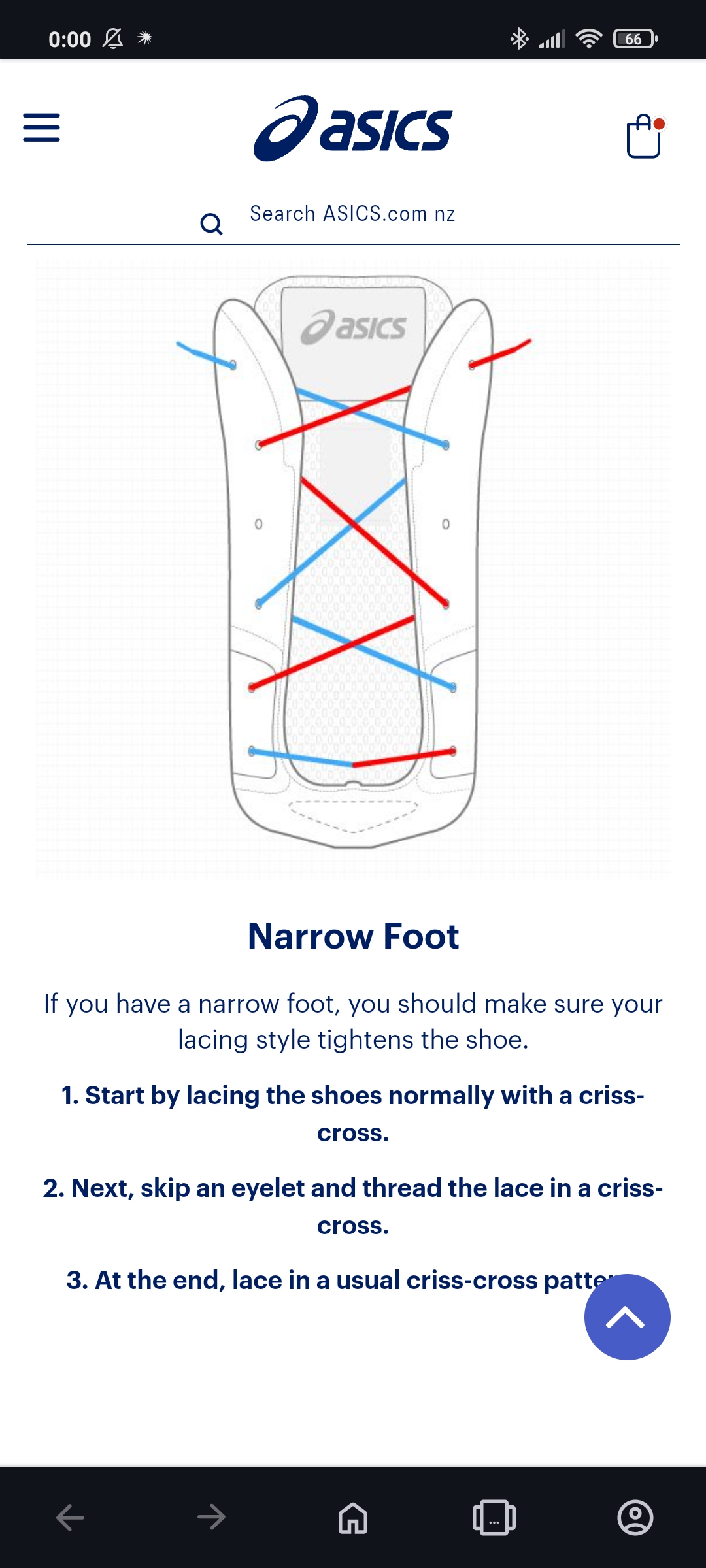Image resolution: width=706 pixels, height=1568 pixels.
Task: Open the browser tabs switcher
Action: (x=494, y=1517)
